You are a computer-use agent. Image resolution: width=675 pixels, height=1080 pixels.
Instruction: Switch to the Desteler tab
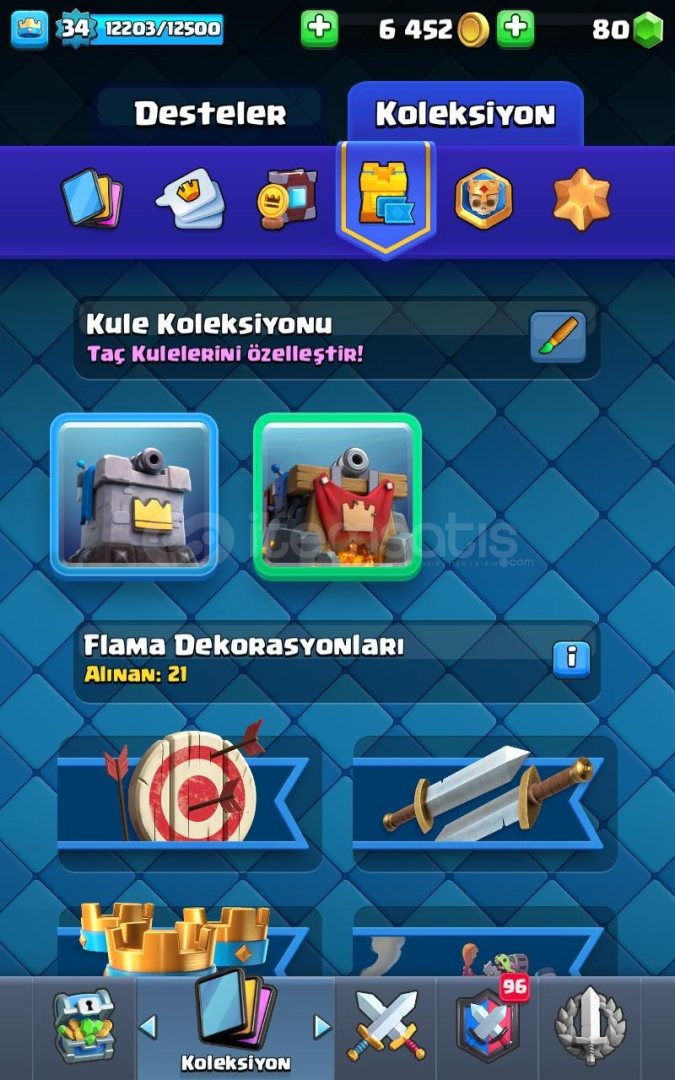210,113
